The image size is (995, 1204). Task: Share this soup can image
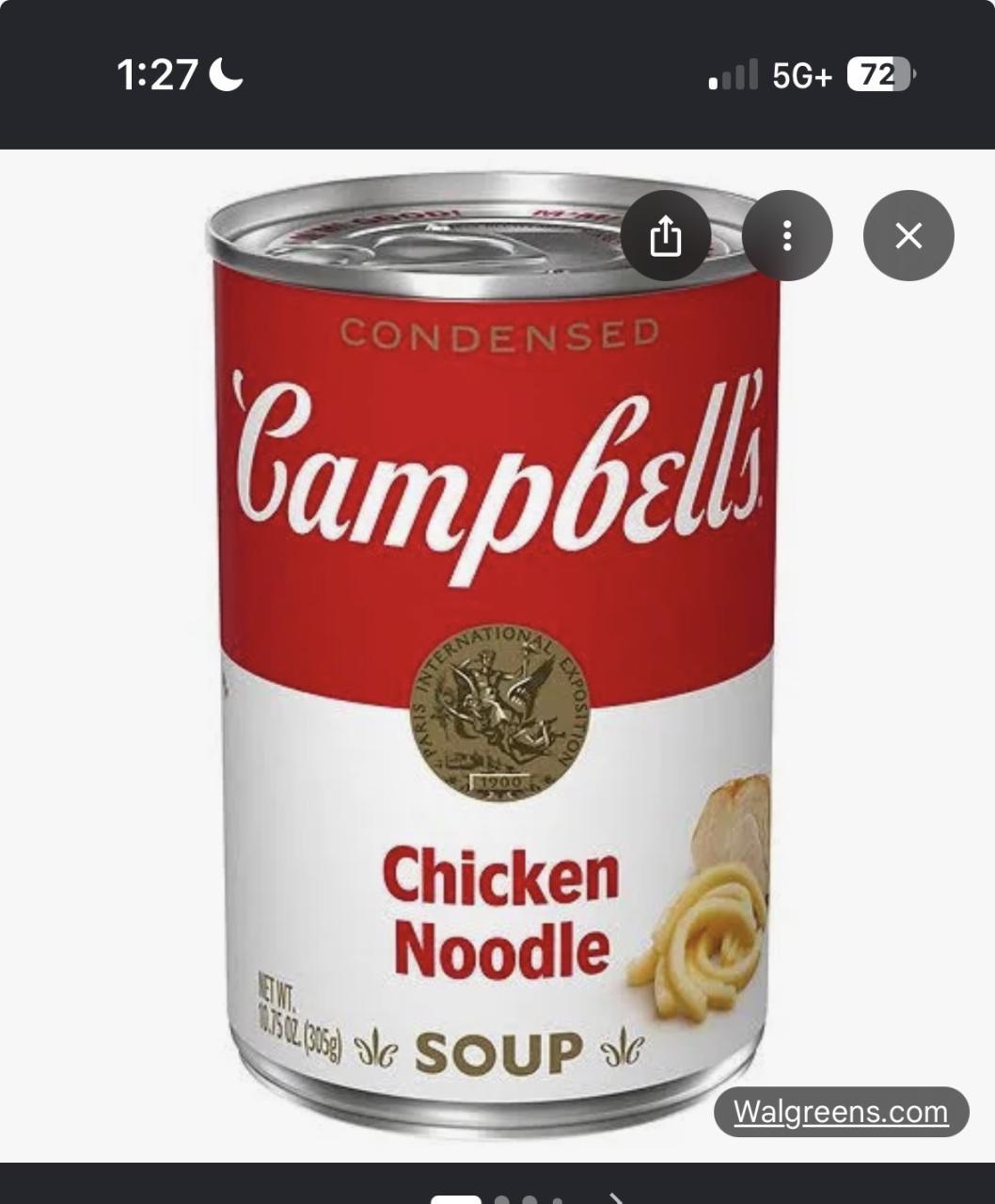[x=666, y=235]
